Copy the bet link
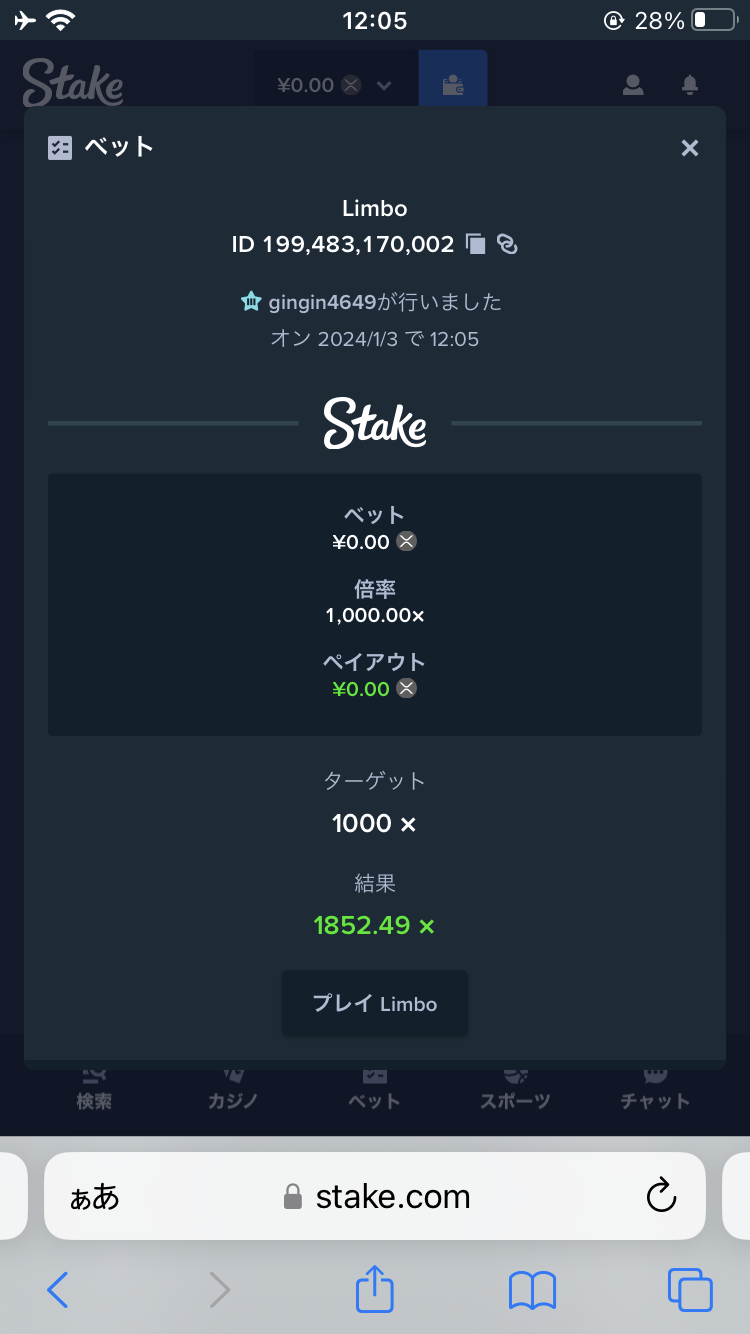Image resolution: width=750 pixels, height=1334 pixels. coord(507,244)
